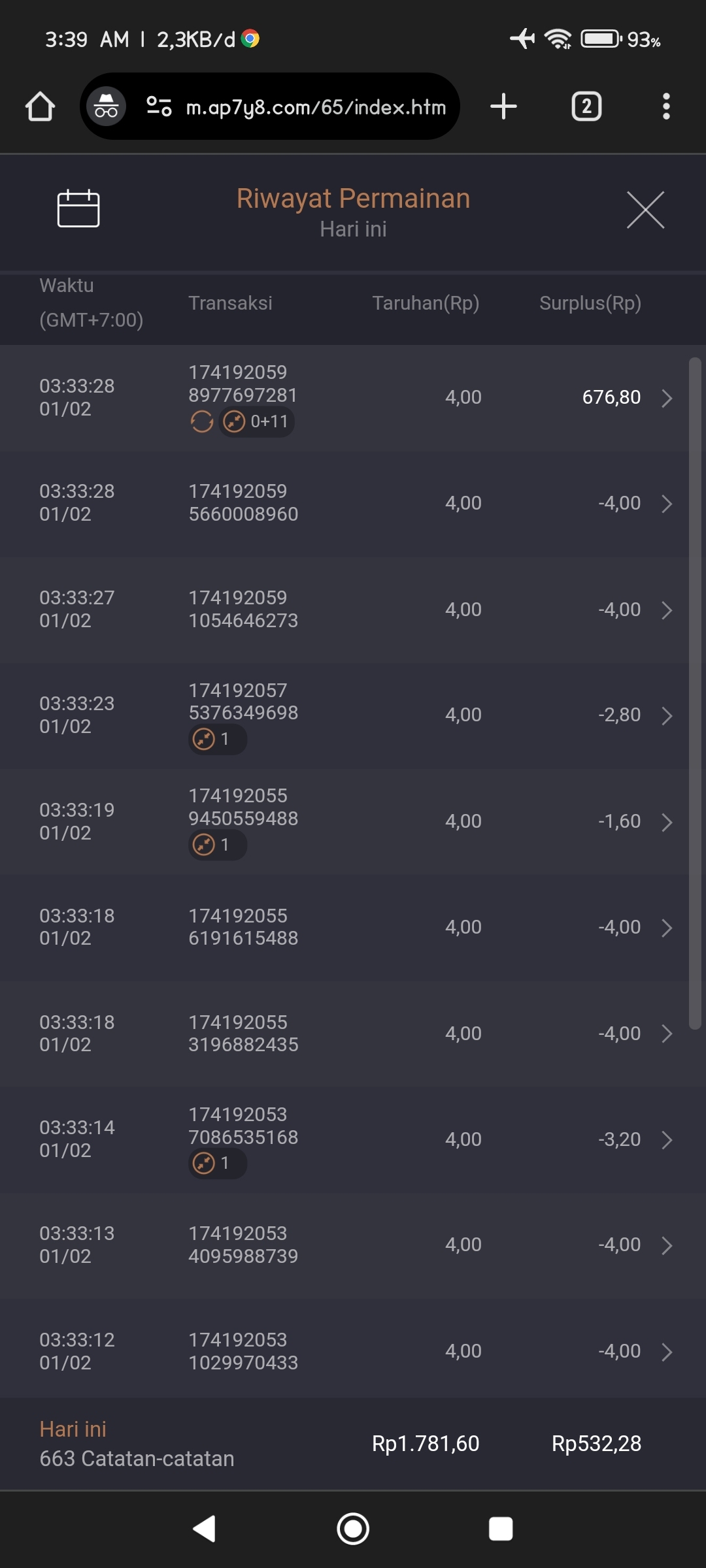View details of transaction 5660008960
The height and width of the screenshot is (1568, 706).
point(353,503)
